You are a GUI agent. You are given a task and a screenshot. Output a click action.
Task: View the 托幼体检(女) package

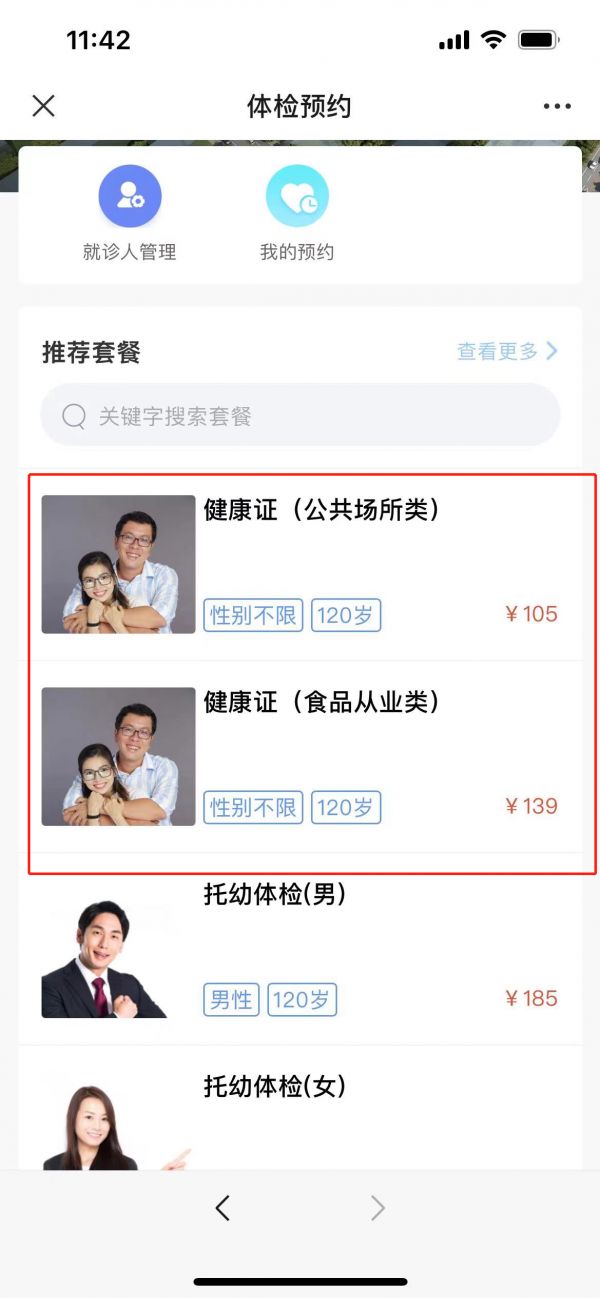pos(300,1108)
